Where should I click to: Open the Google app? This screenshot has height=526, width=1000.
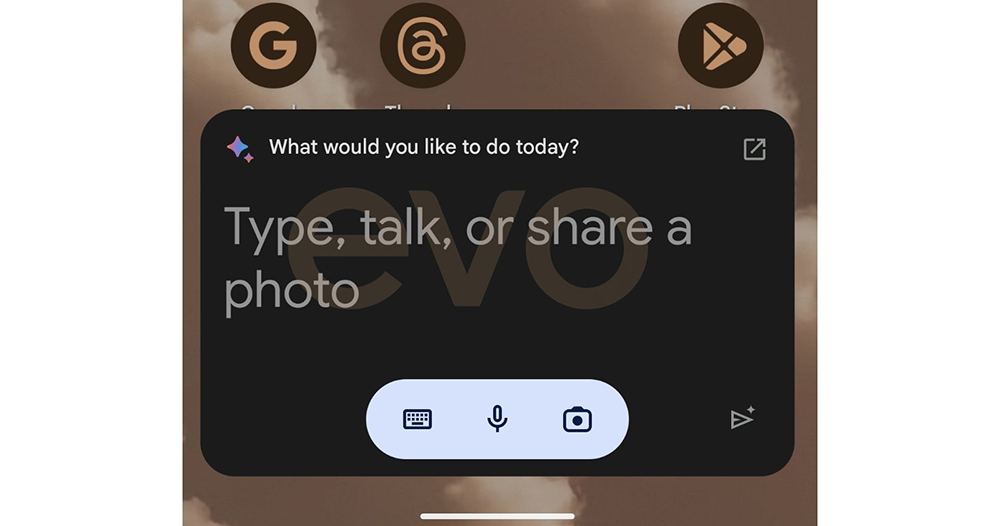(x=273, y=45)
